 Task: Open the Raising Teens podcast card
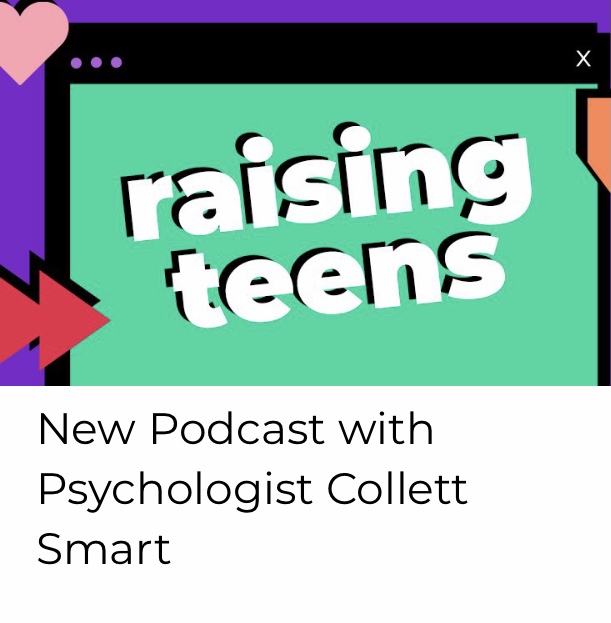[x=305, y=230]
